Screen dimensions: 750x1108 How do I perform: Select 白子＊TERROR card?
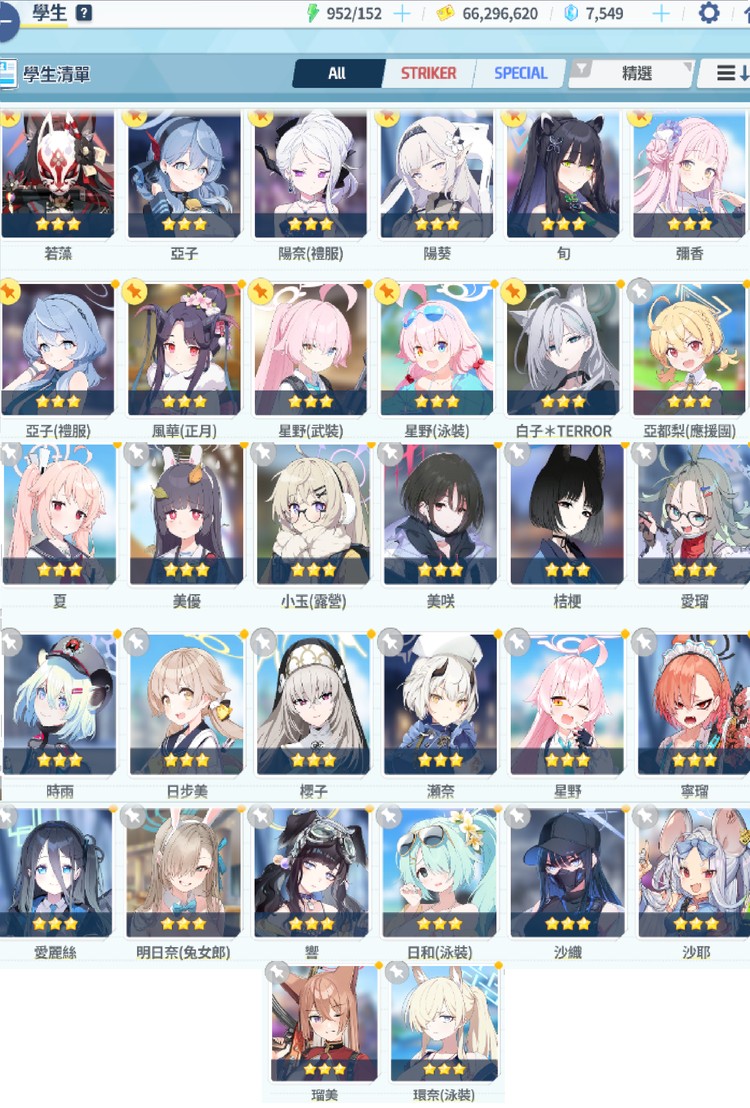pos(563,348)
